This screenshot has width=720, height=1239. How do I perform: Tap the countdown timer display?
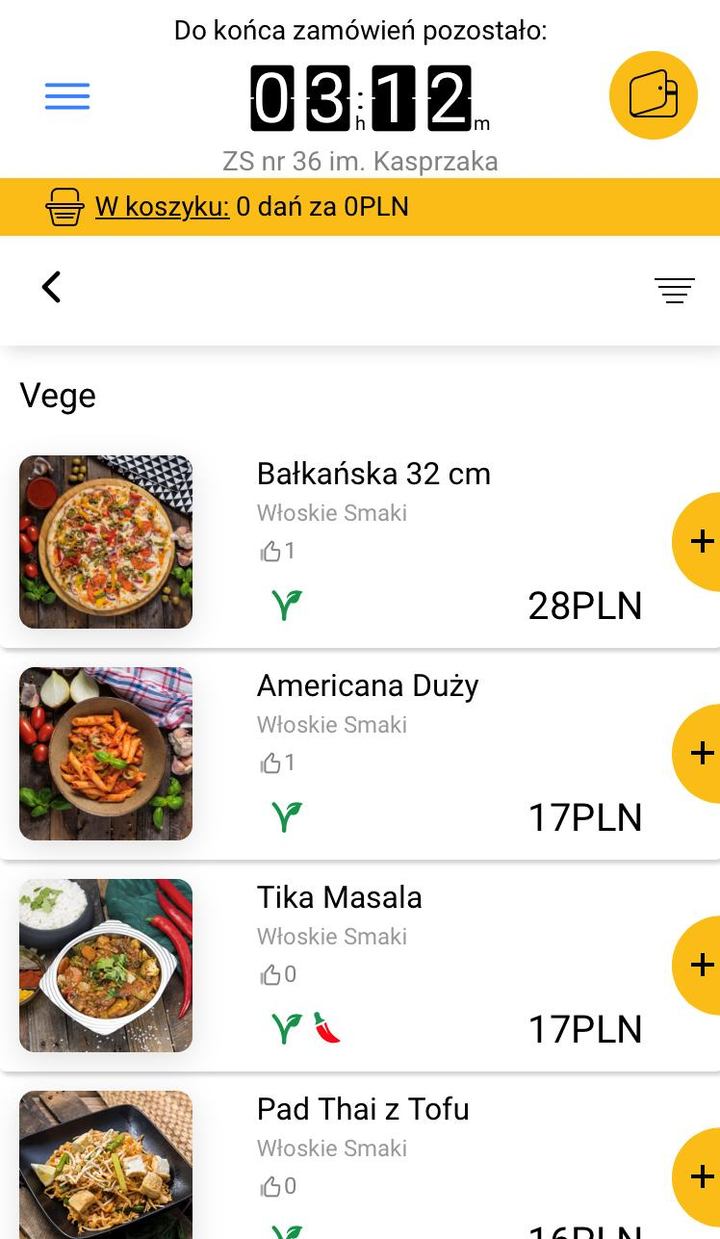[360, 97]
